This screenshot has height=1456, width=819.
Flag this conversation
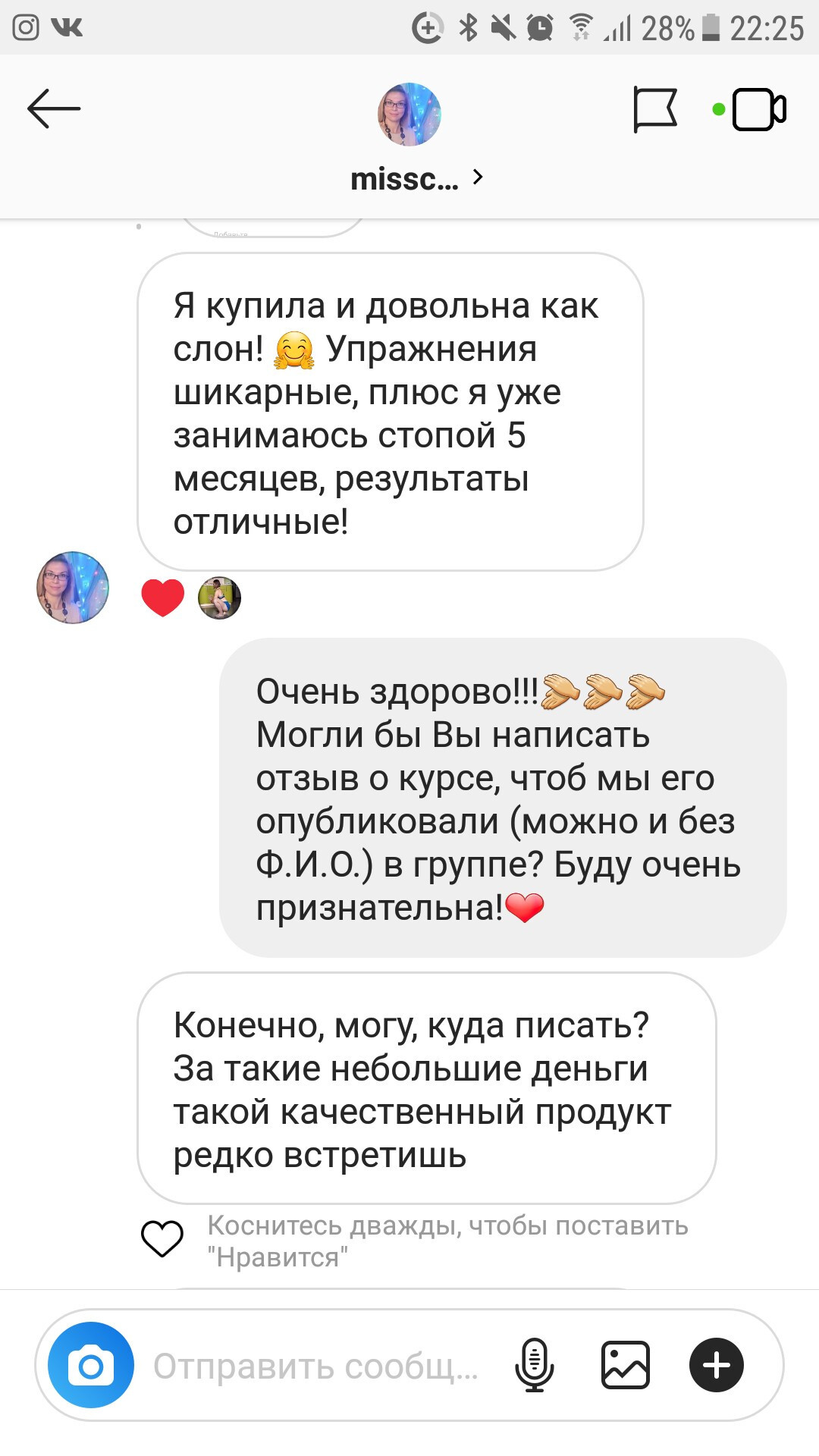click(654, 110)
